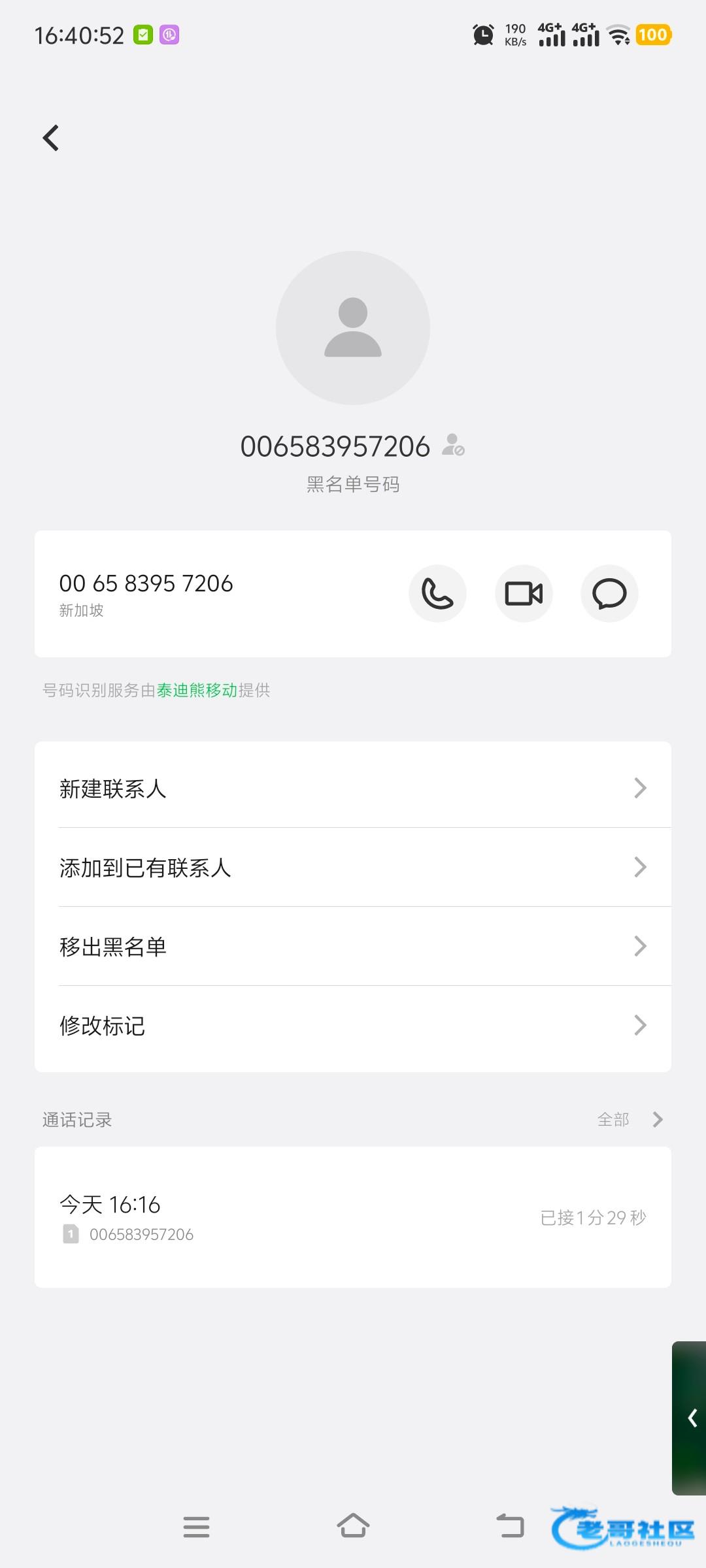Viewport: 706px width, 1568px height.
Task: Tap the contact avatar placeholder
Action: pyautogui.click(x=353, y=327)
